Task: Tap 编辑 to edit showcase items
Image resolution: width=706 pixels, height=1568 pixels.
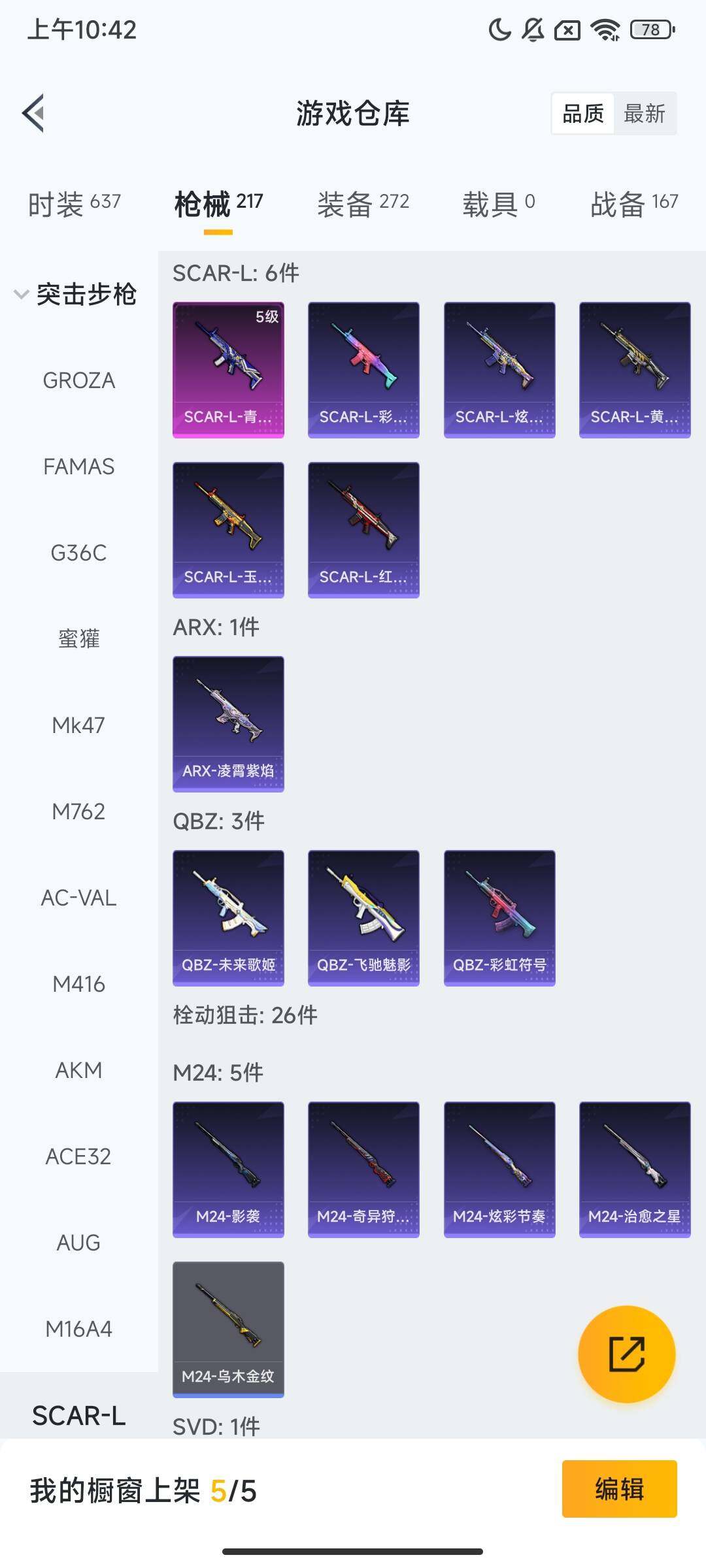Action: pyautogui.click(x=619, y=1489)
